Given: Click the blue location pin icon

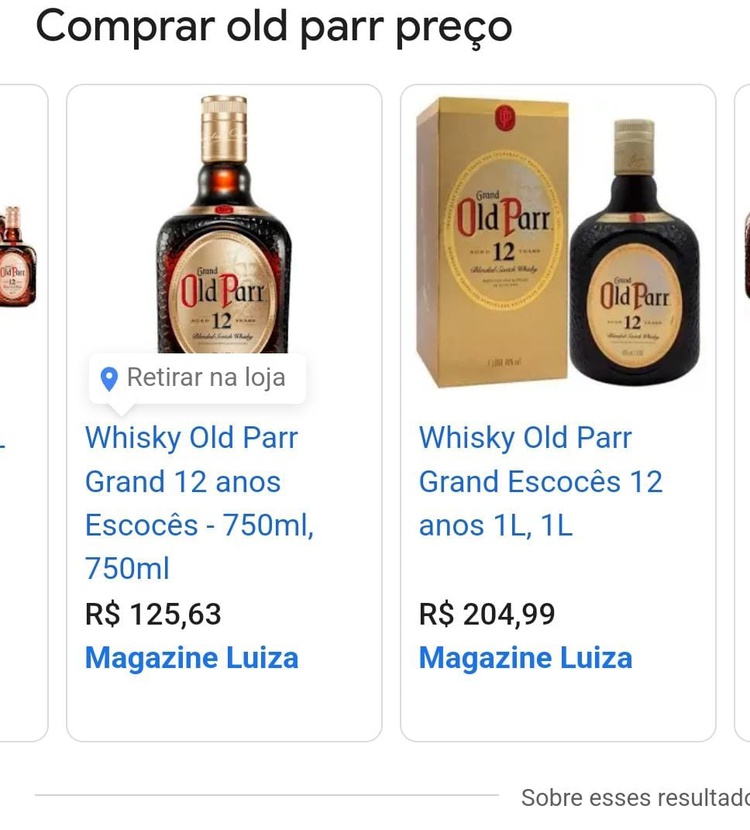Looking at the screenshot, I should coord(110,377).
